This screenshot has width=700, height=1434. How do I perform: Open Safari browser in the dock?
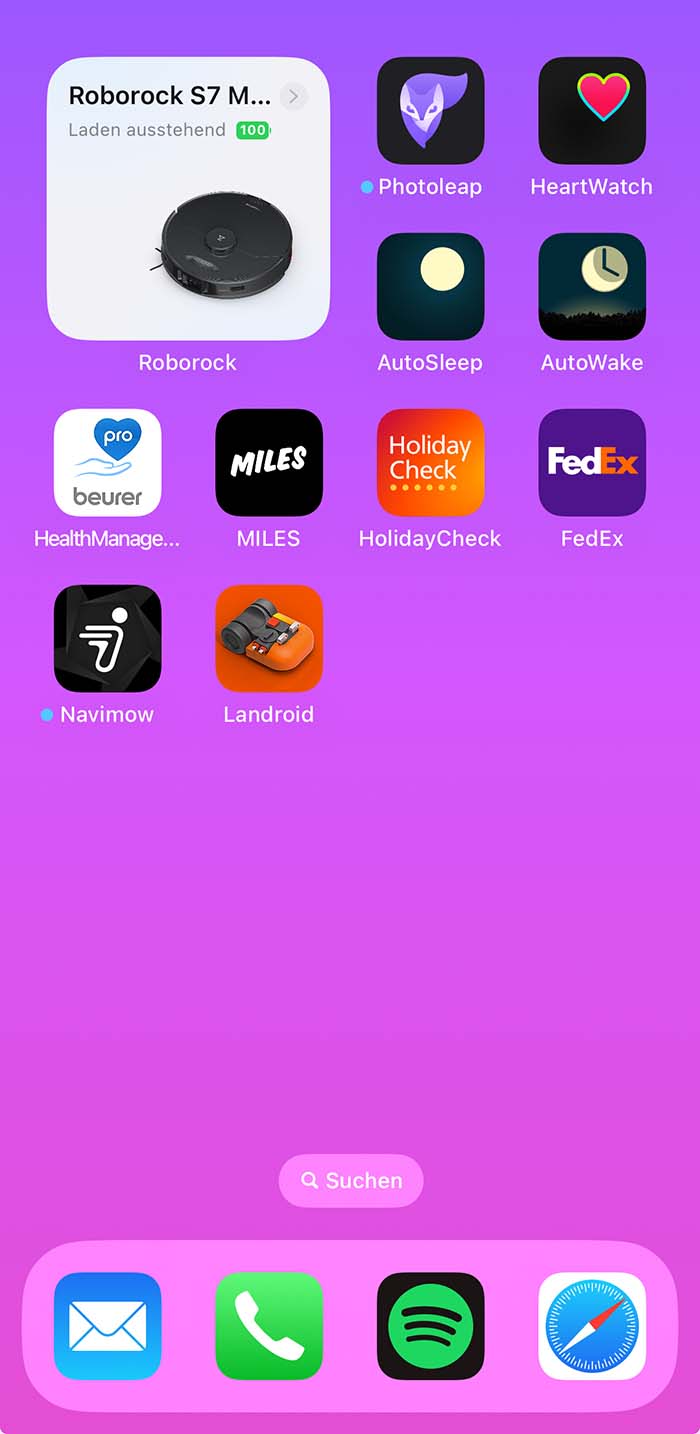coord(592,1326)
